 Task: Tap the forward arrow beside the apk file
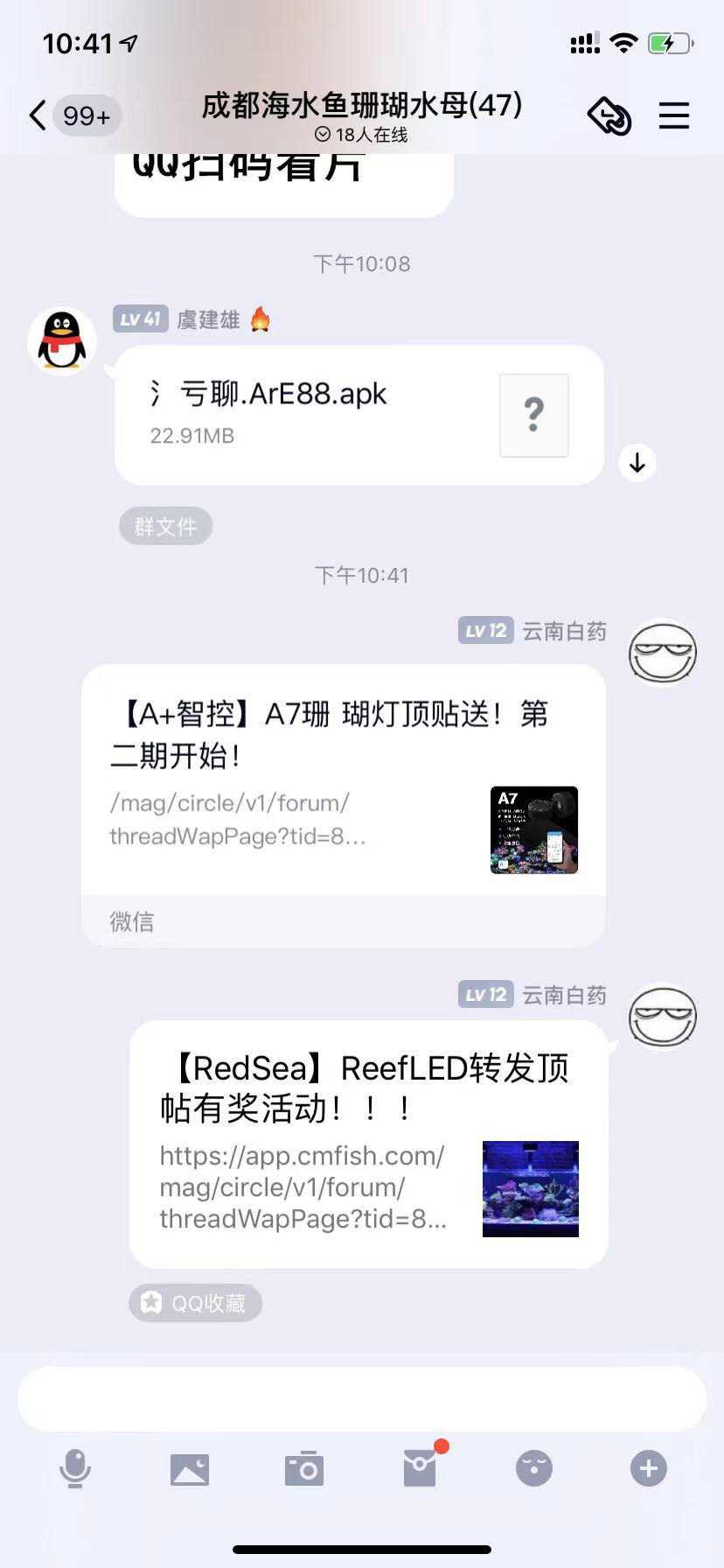click(x=637, y=462)
